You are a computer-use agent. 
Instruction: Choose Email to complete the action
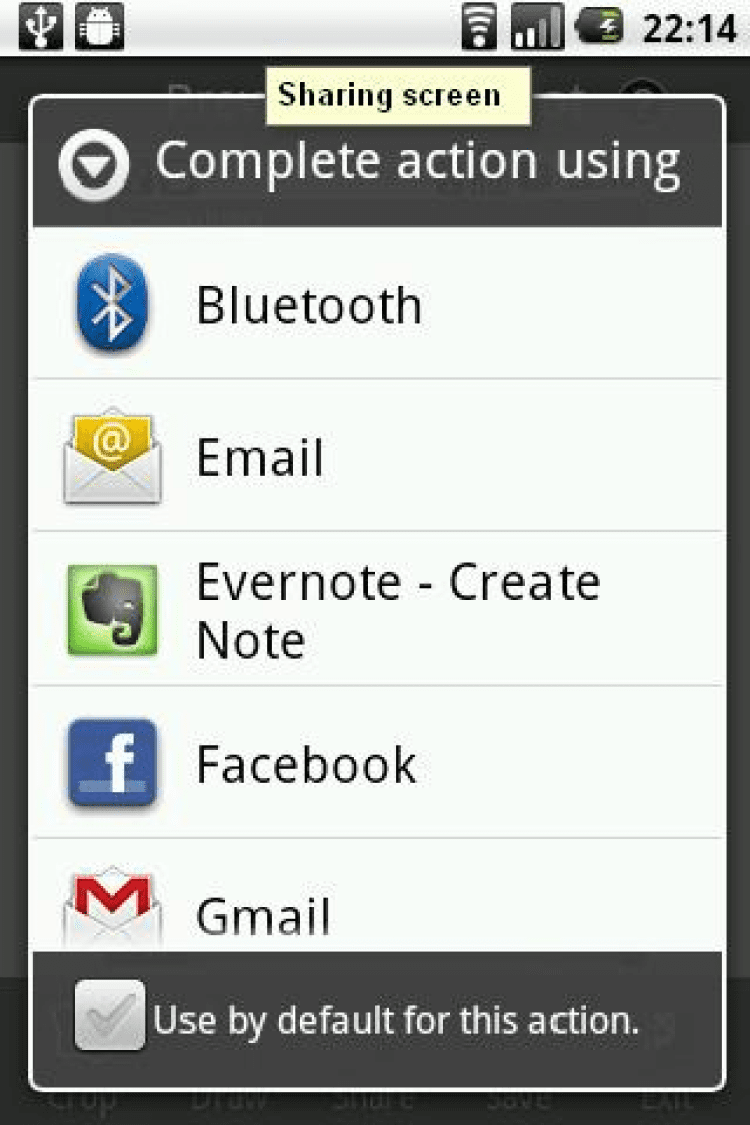pos(378,457)
